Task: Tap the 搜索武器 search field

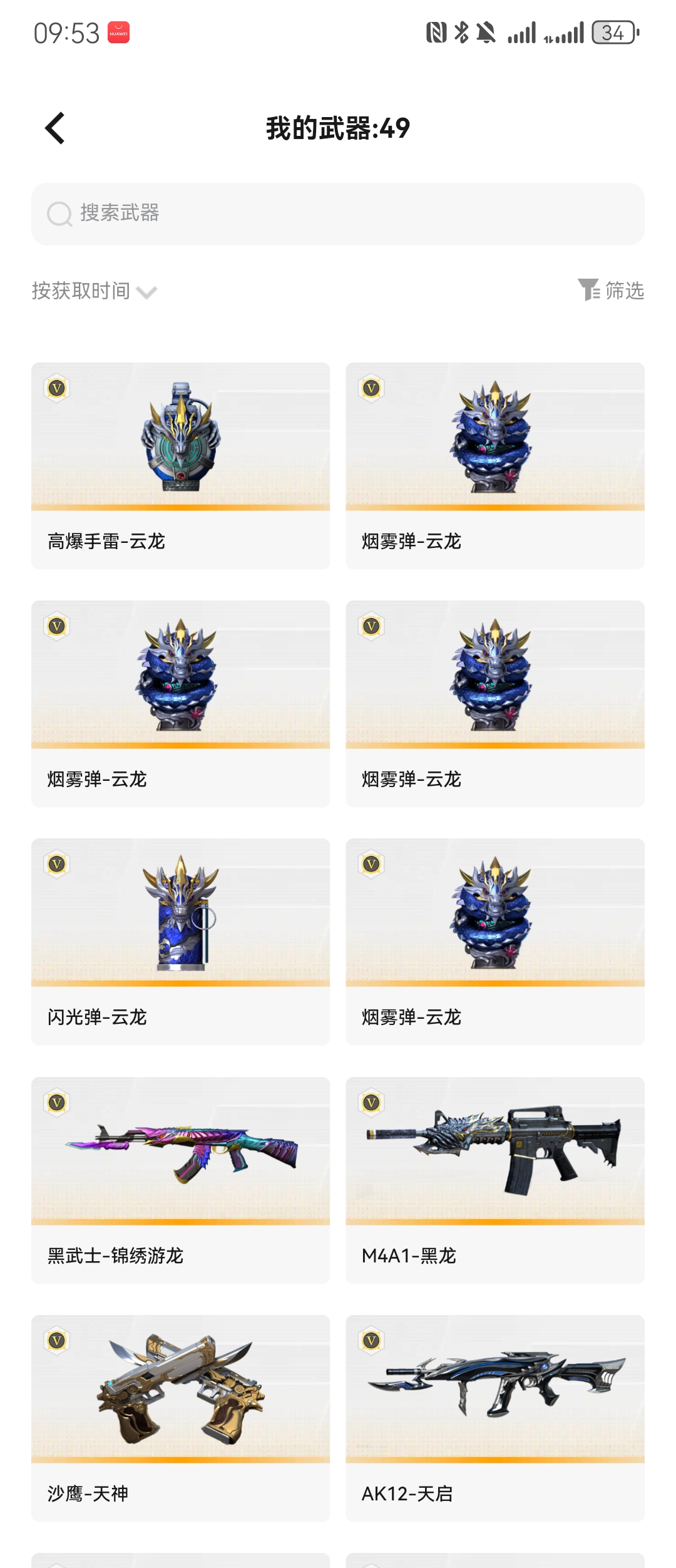Action: (338, 214)
